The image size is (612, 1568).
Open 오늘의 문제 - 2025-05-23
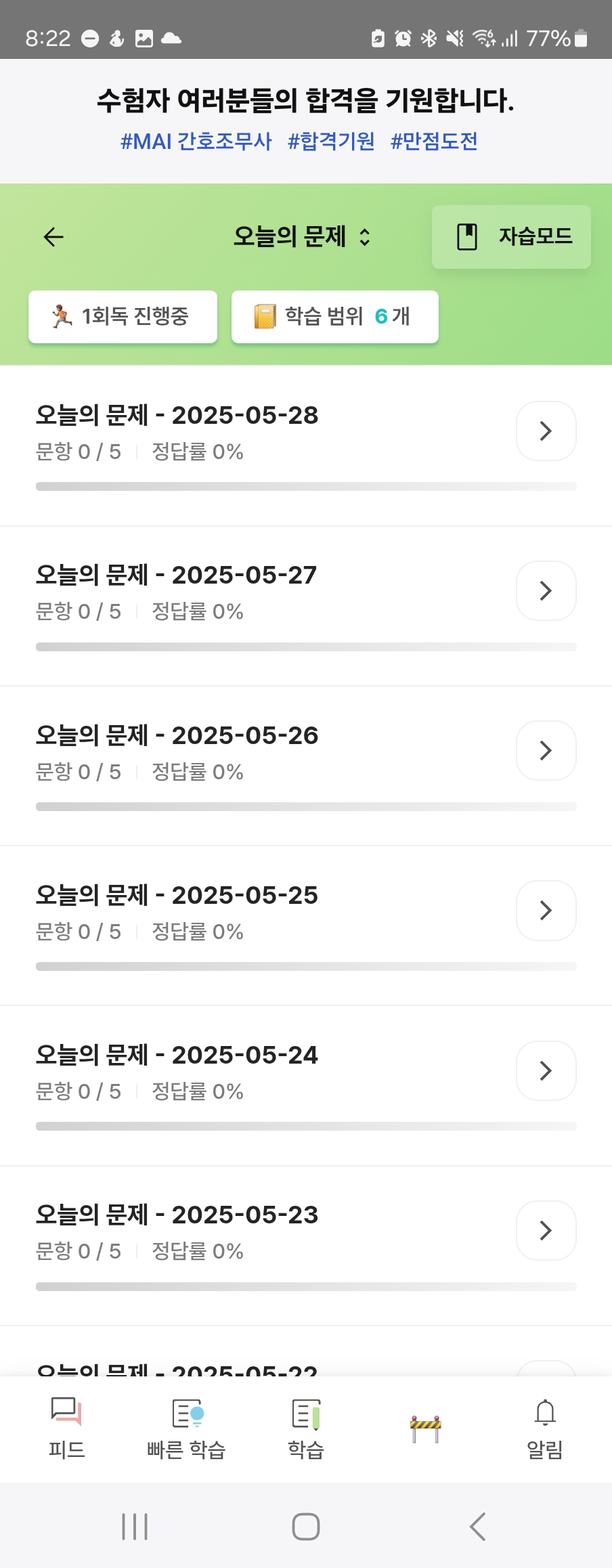[x=546, y=1230]
